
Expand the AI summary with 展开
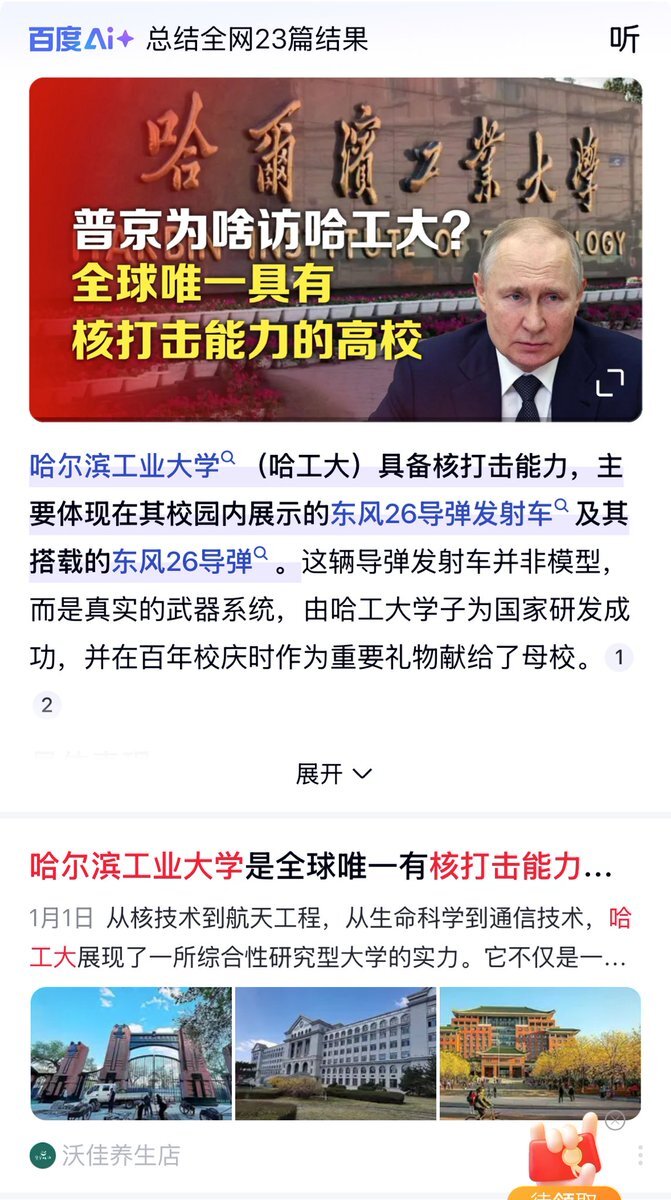click(x=334, y=773)
